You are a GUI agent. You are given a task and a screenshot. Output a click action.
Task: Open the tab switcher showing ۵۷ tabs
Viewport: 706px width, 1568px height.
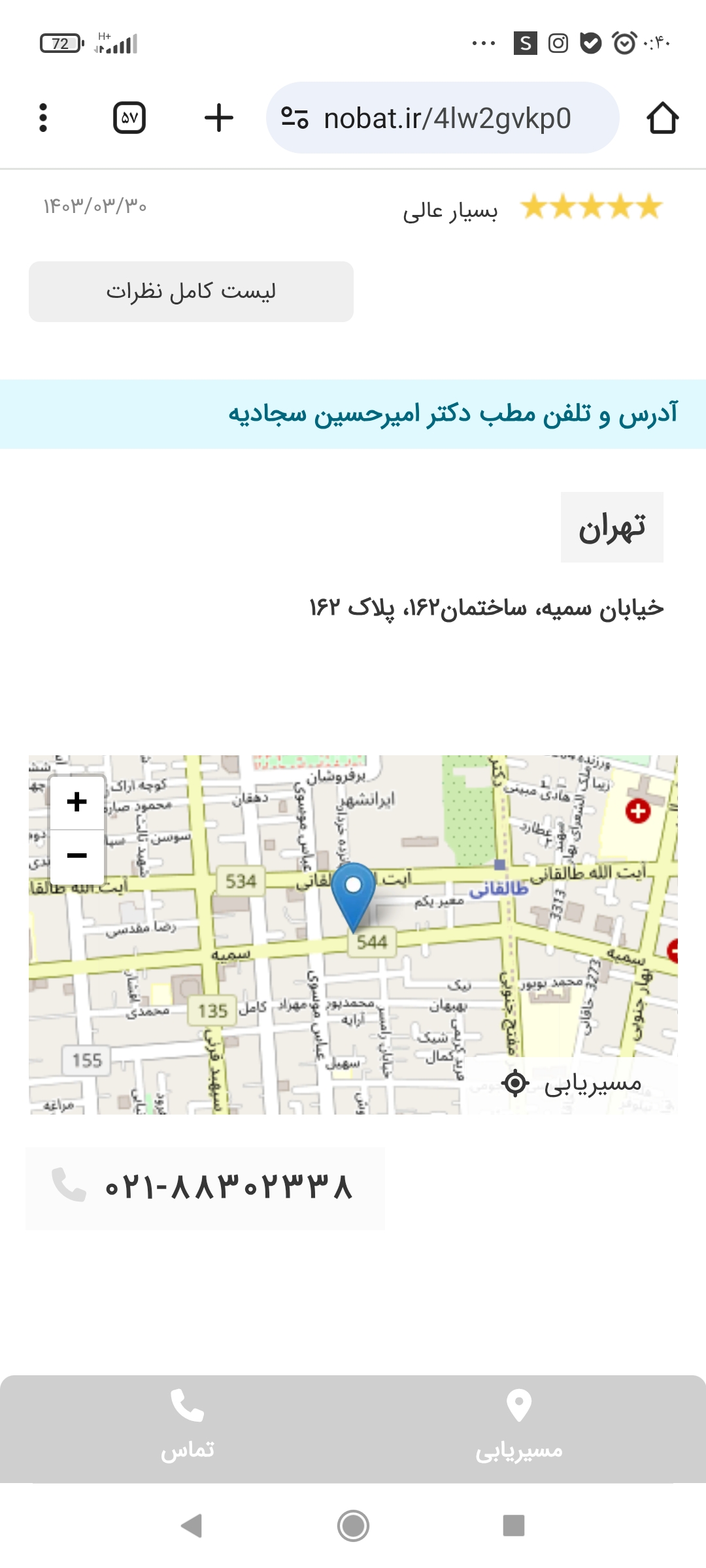click(129, 118)
